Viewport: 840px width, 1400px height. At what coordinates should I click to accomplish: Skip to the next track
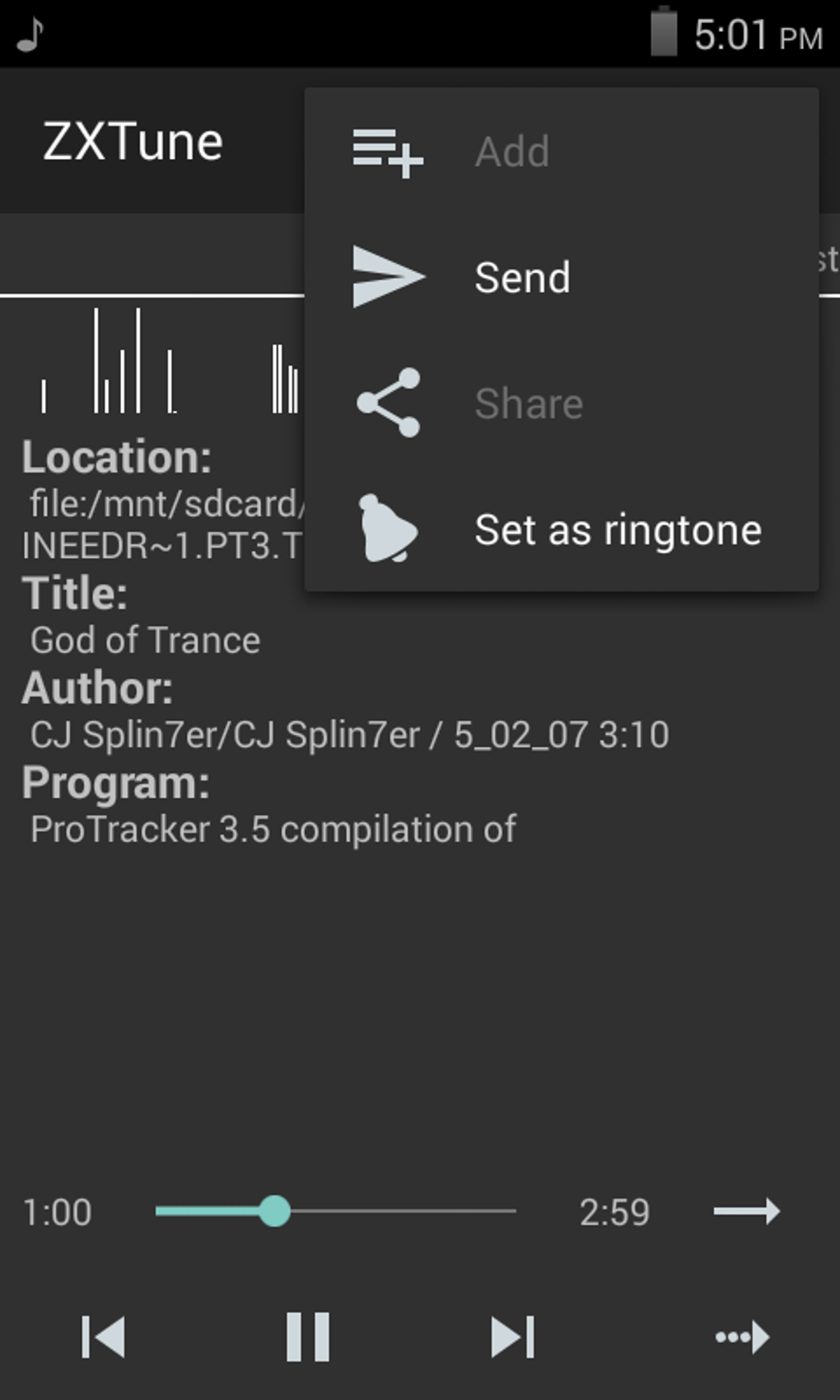click(x=510, y=1332)
